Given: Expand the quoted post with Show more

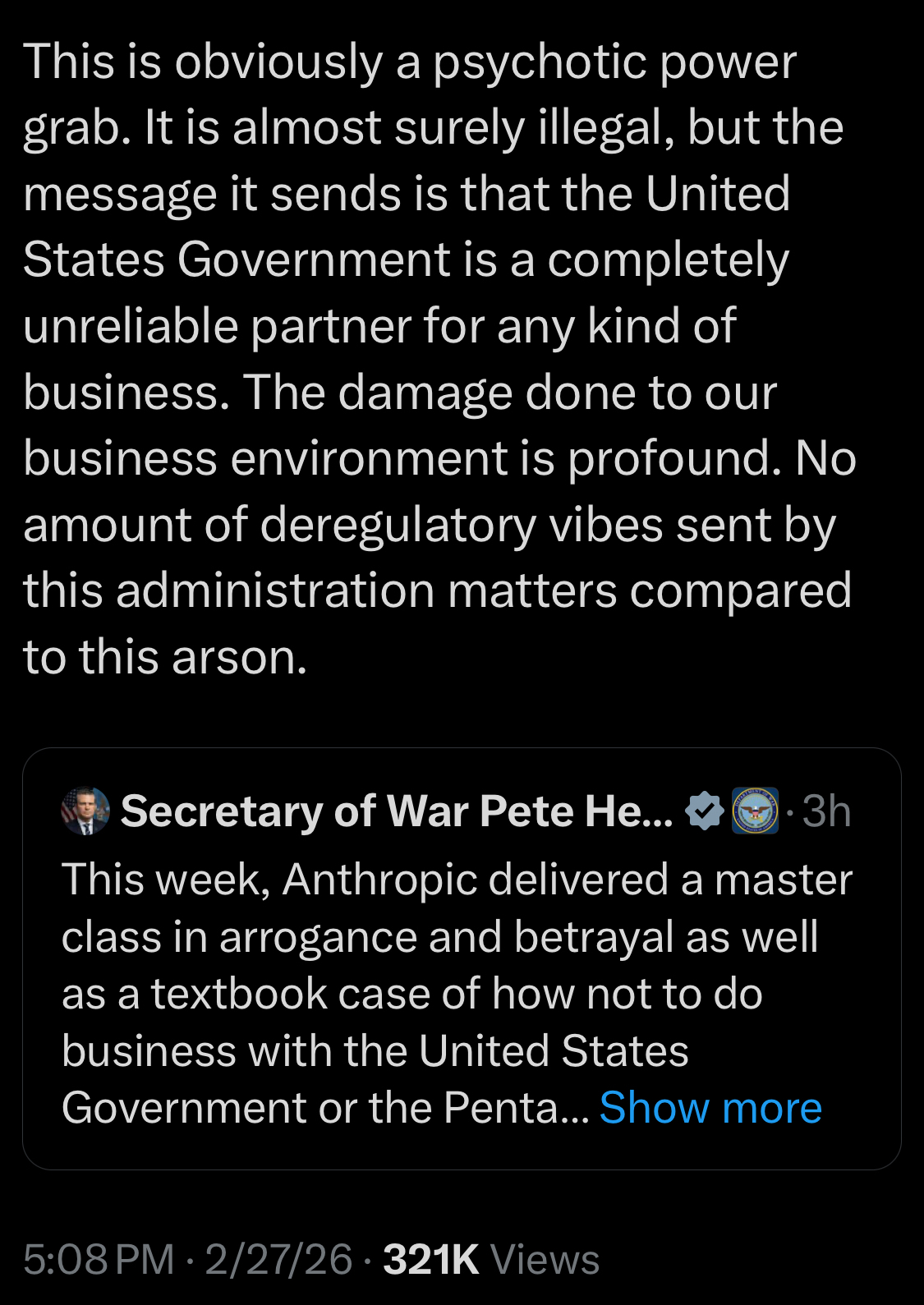Looking at the screenshot, I should pyautogui.click(x=710, y=1108).
